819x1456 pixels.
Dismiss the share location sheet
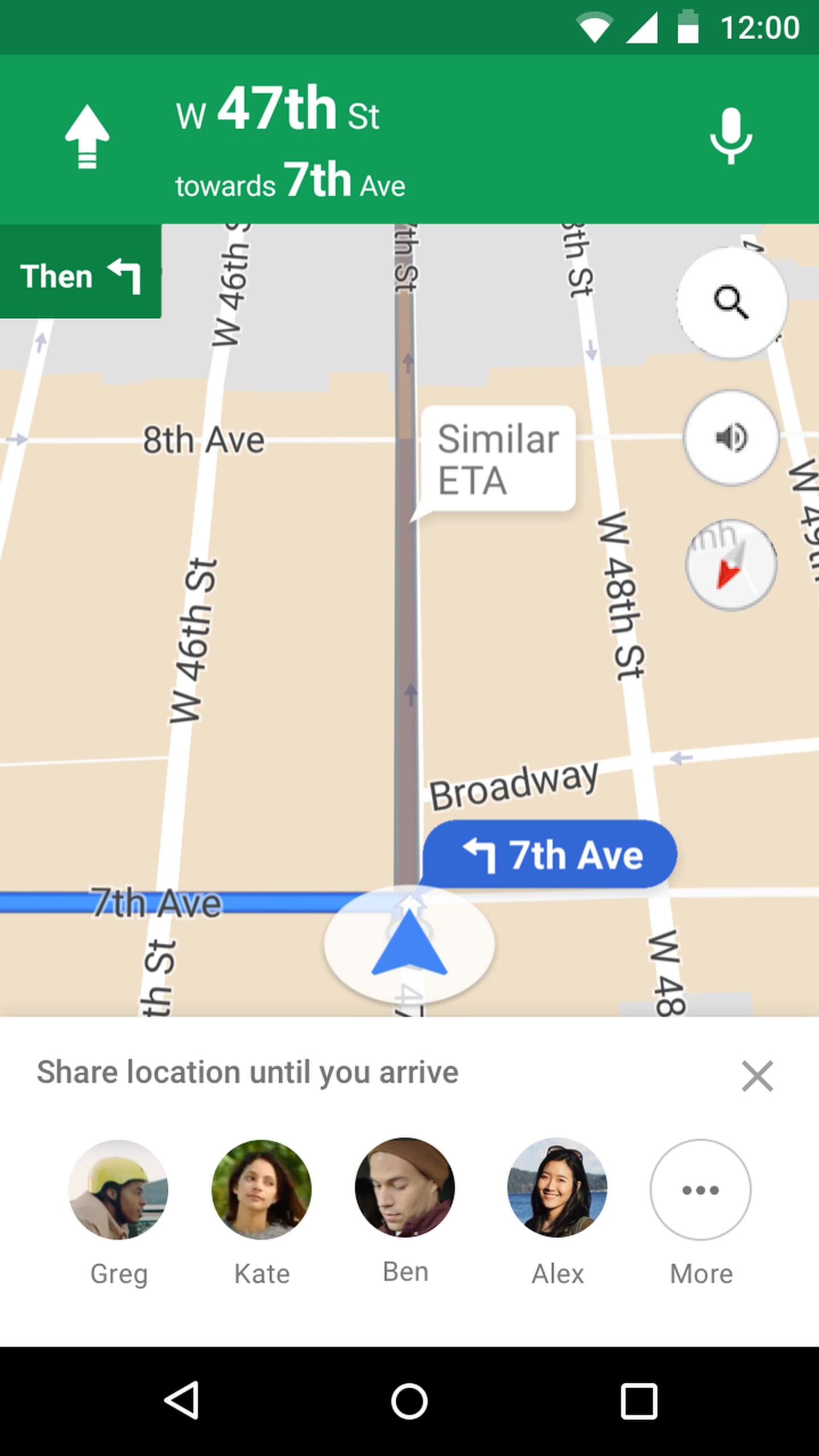pos(757,1074)
